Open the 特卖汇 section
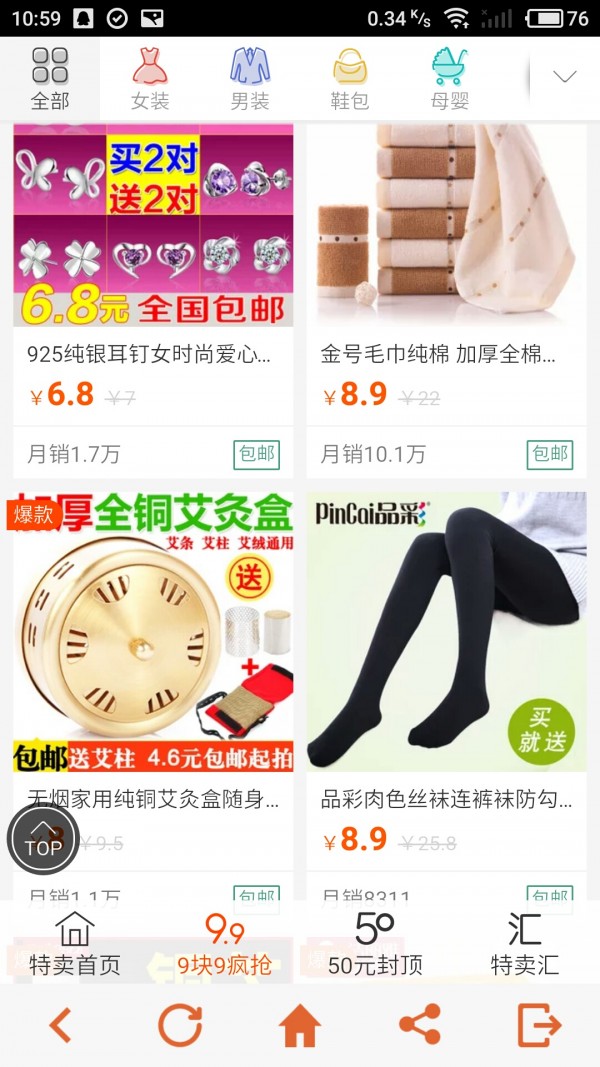600x1067 pixels. pyautogui.click(x=524, y=945)
